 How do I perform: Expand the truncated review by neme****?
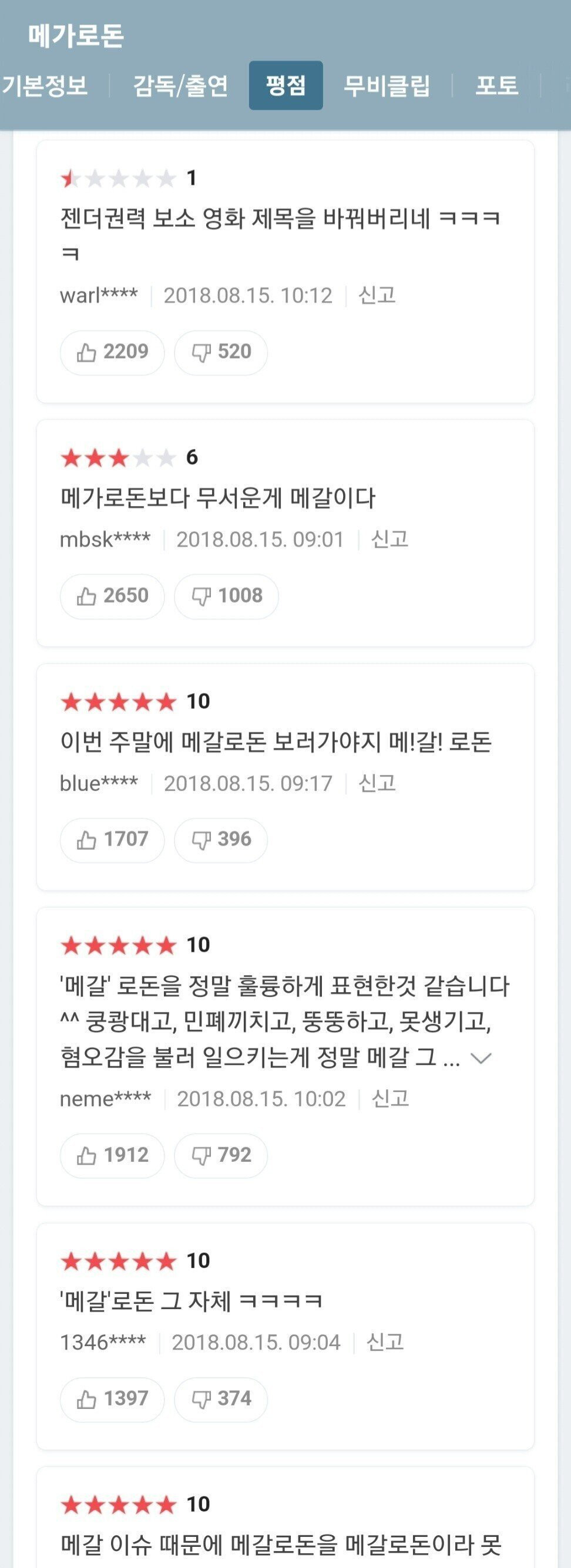coord(482,1058)
